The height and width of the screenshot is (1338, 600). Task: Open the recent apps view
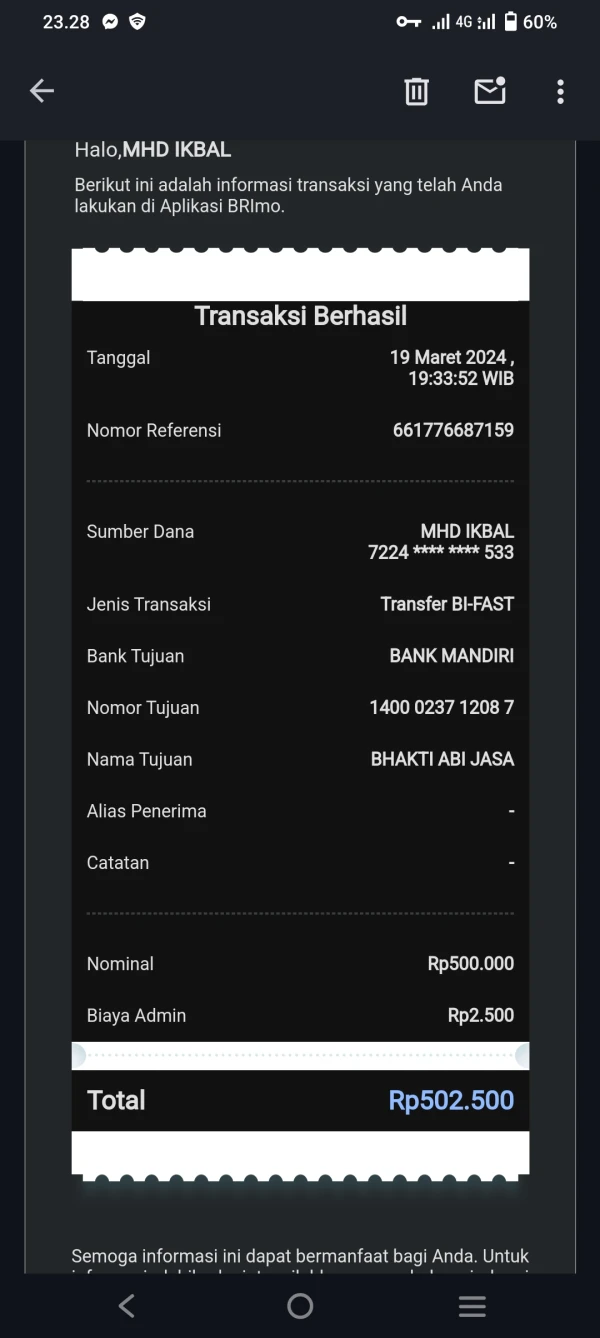472,1305
